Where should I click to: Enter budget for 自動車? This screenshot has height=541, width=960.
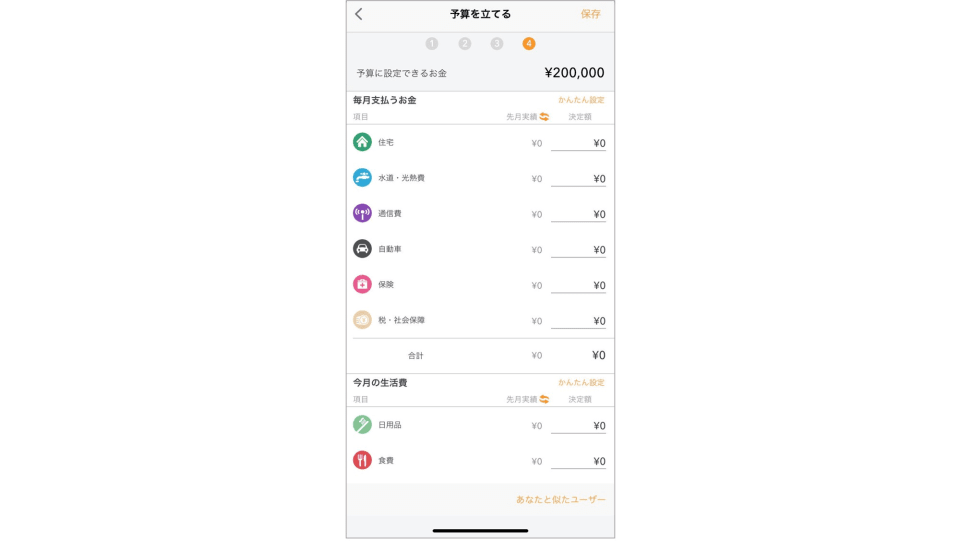[x=579, y=250]
